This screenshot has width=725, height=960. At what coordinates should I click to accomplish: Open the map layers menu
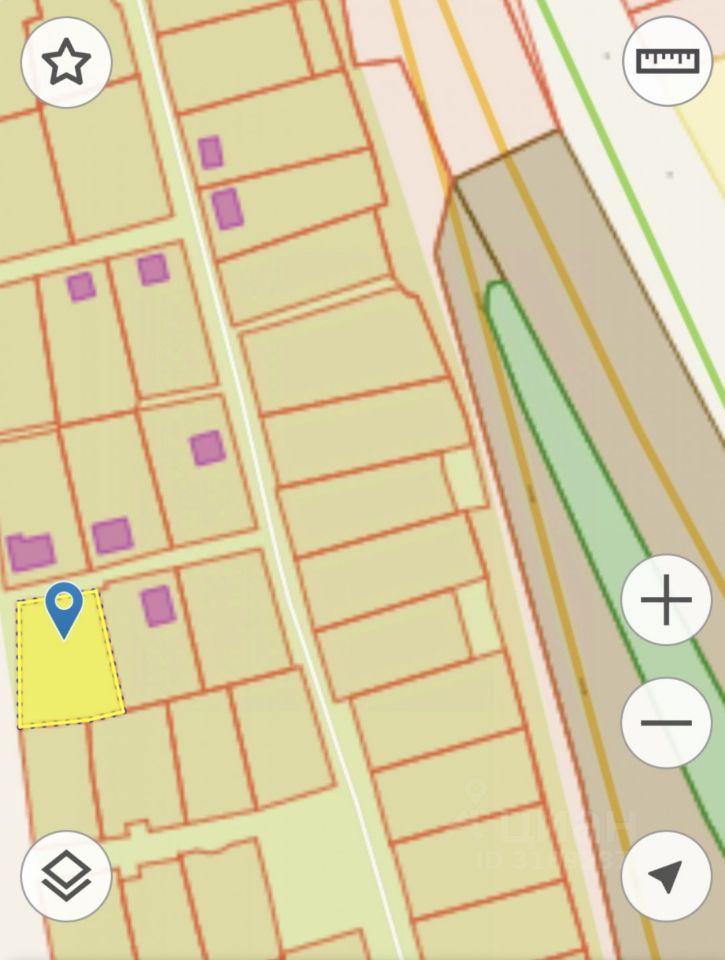click(66, 876)
